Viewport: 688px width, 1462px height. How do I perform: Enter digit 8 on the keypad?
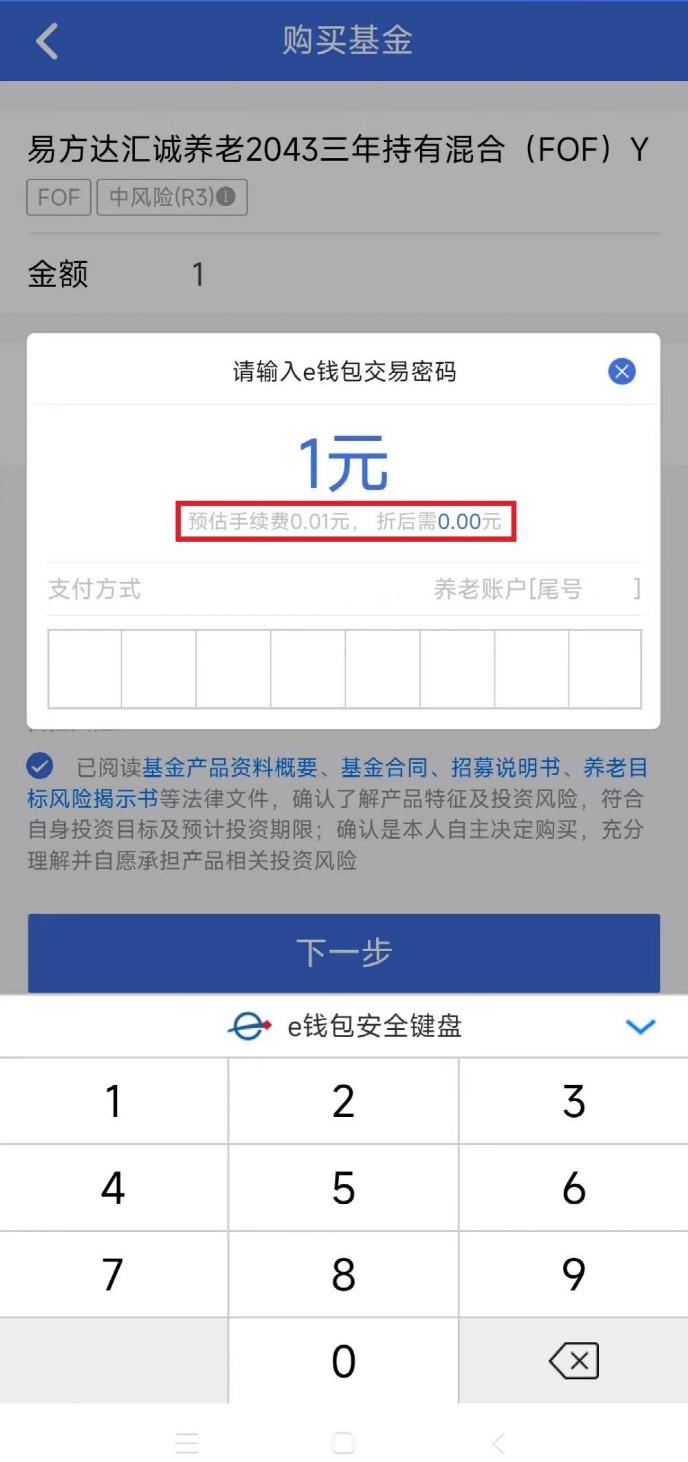tap(343, 1274)
